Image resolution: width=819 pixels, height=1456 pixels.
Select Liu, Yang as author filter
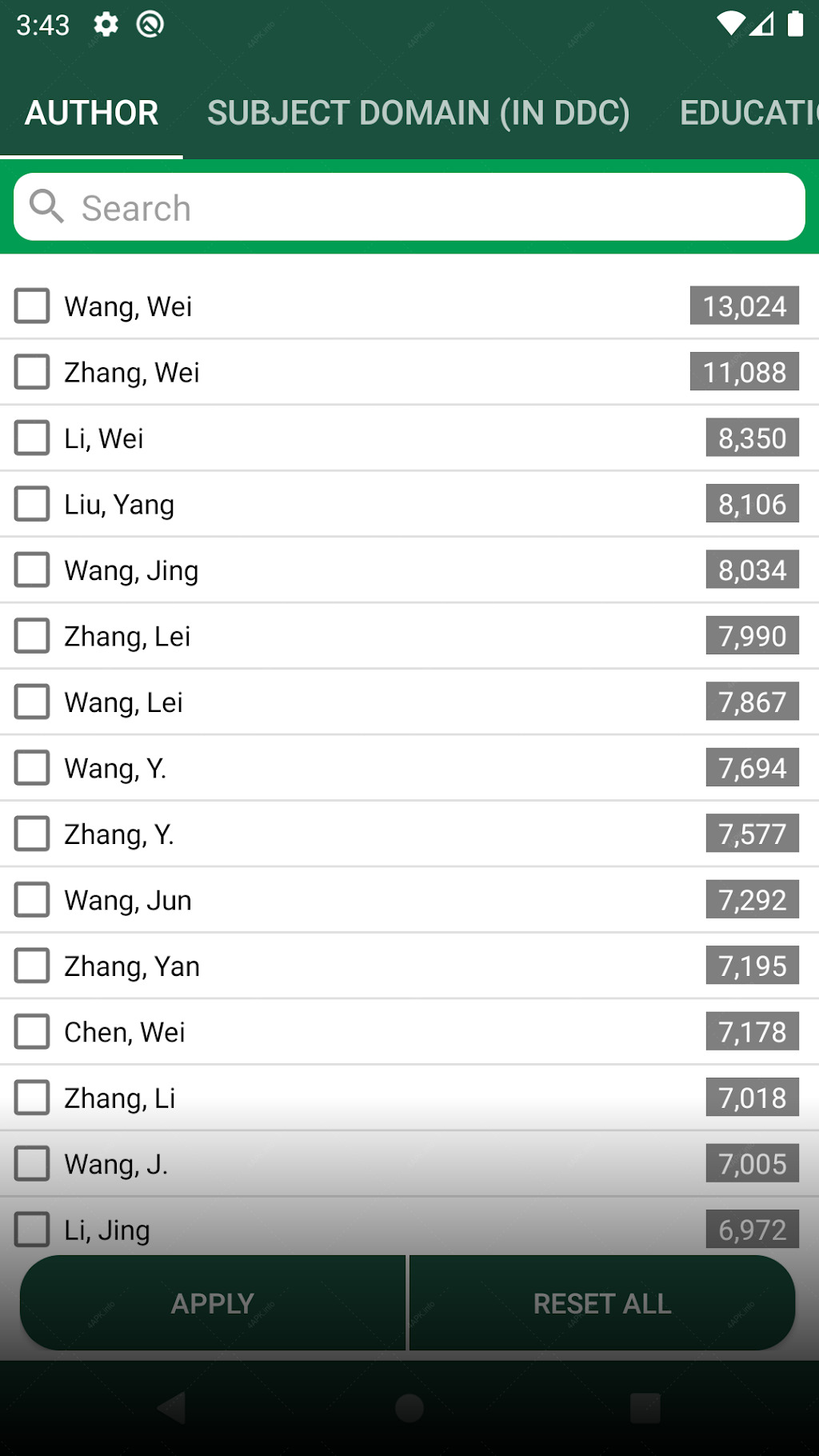32,504
